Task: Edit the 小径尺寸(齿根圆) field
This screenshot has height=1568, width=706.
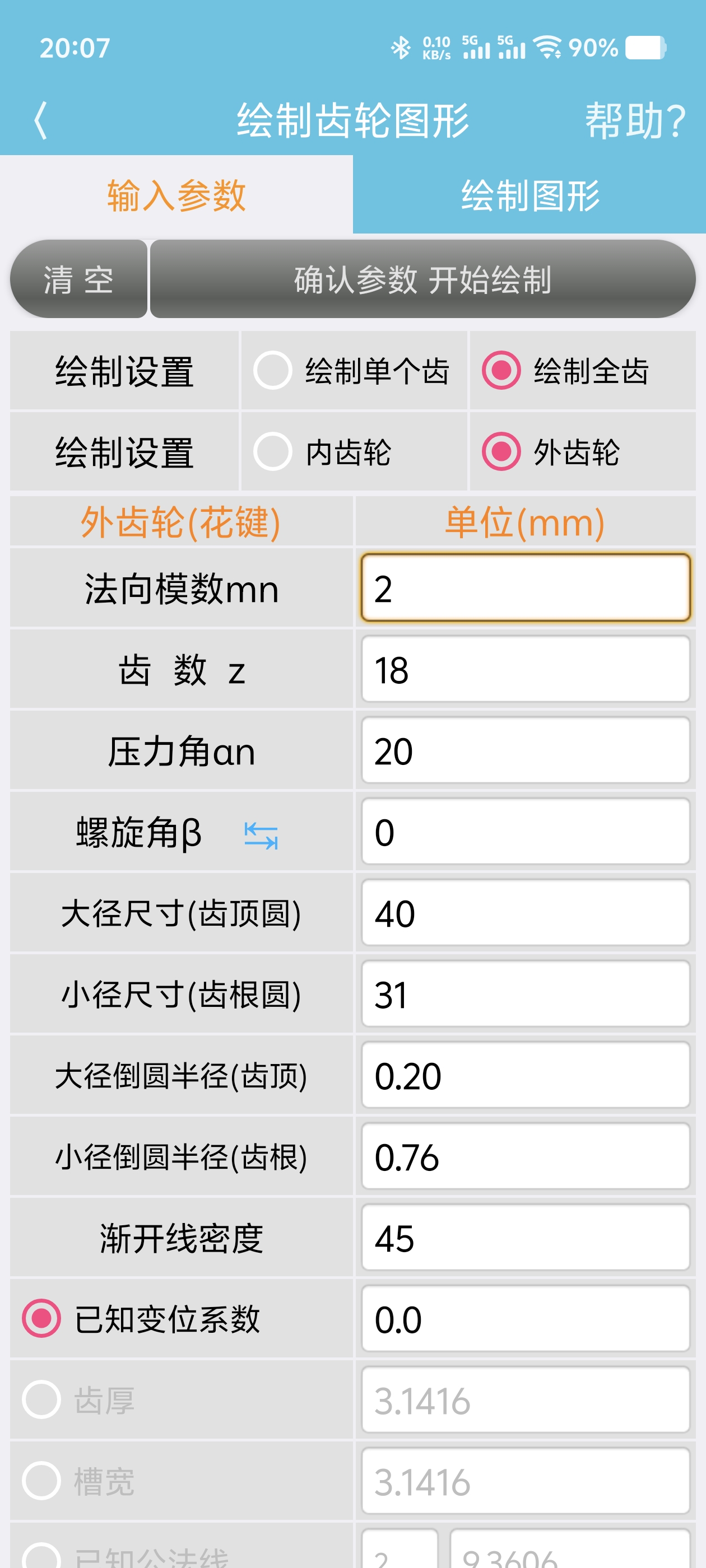Action: pyautogui.click(x=524, y=994)
